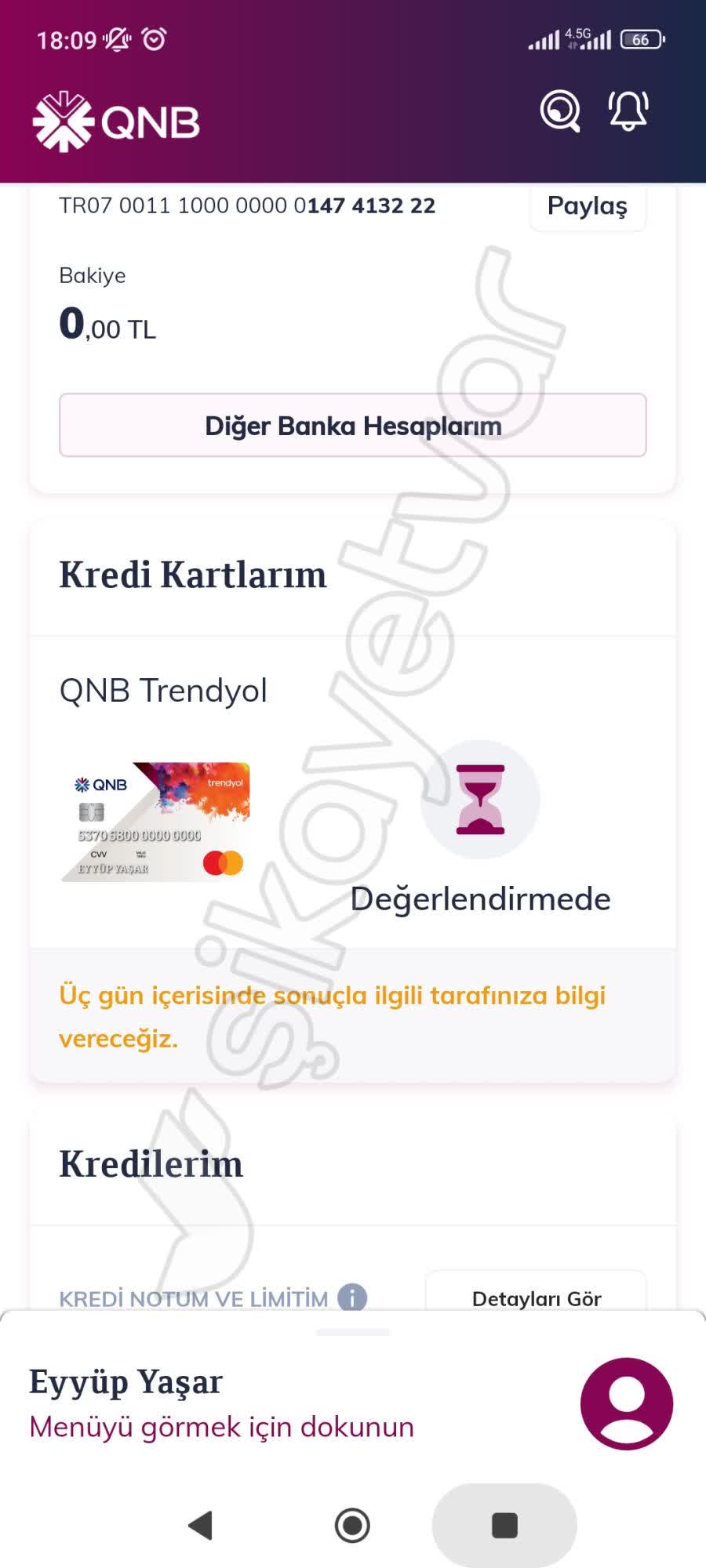Expand the Kredi Kartlarım section
The width and height of the screenshot is (706, 1568).
(x=193, y=574)
